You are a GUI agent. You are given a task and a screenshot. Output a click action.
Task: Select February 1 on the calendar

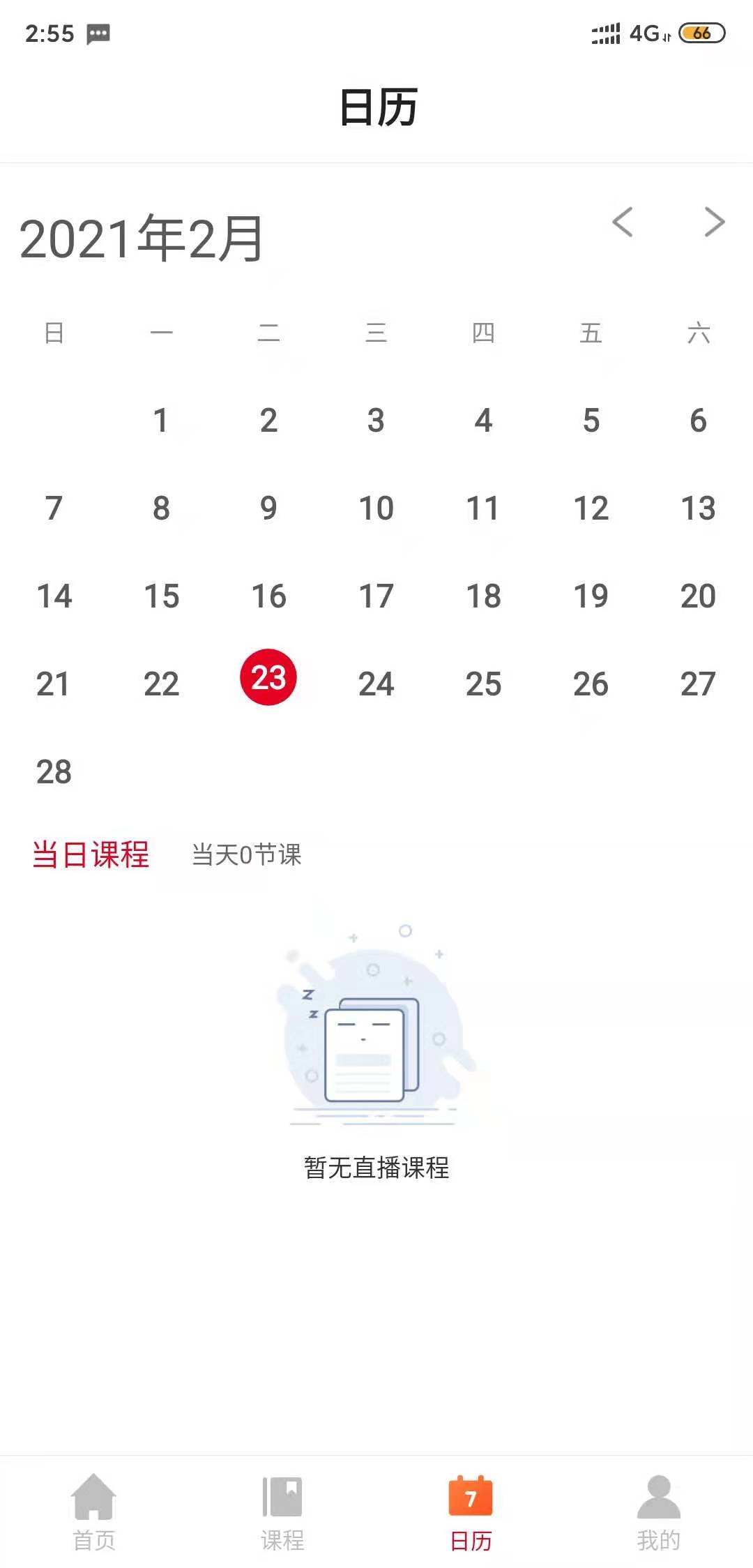pos(161,421)
